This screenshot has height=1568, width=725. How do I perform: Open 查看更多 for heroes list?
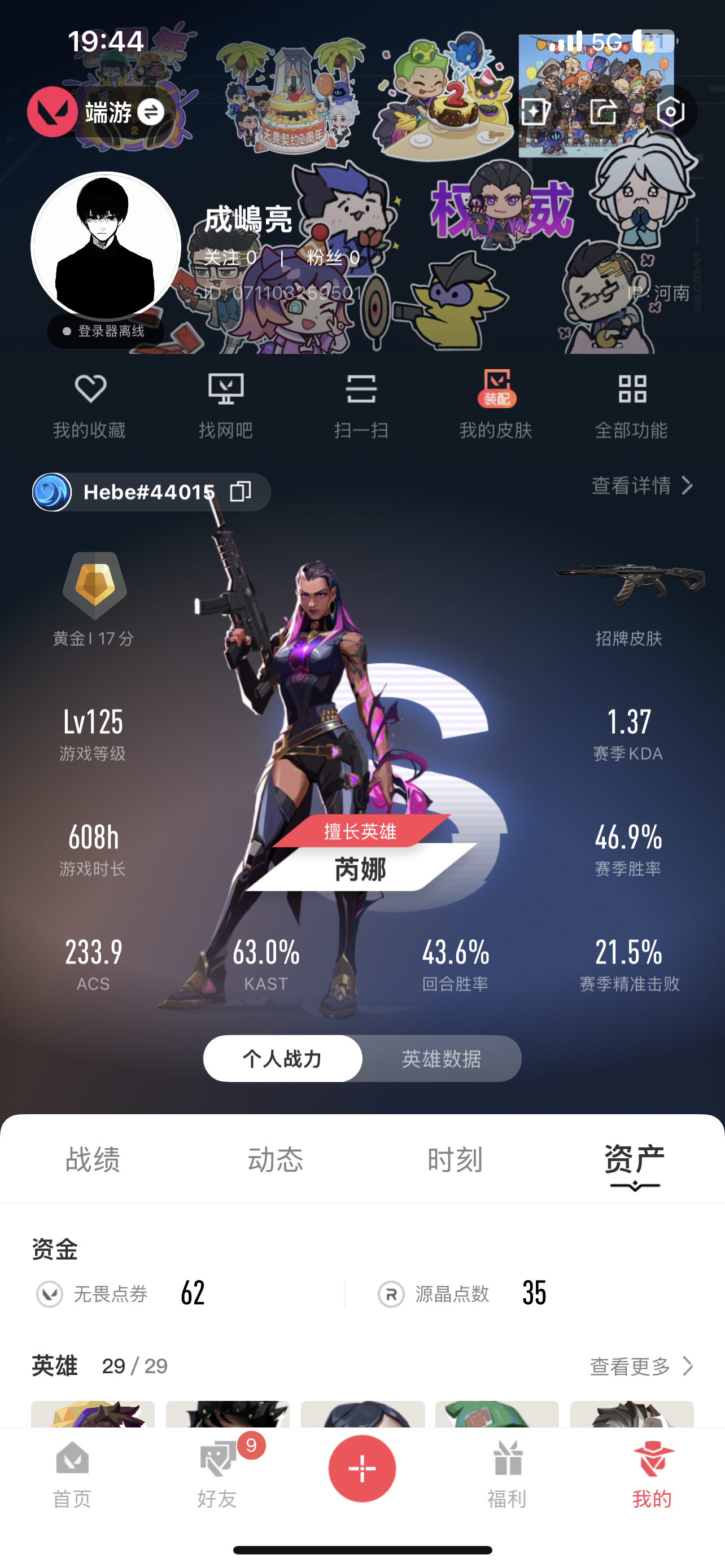[640, 1366]
